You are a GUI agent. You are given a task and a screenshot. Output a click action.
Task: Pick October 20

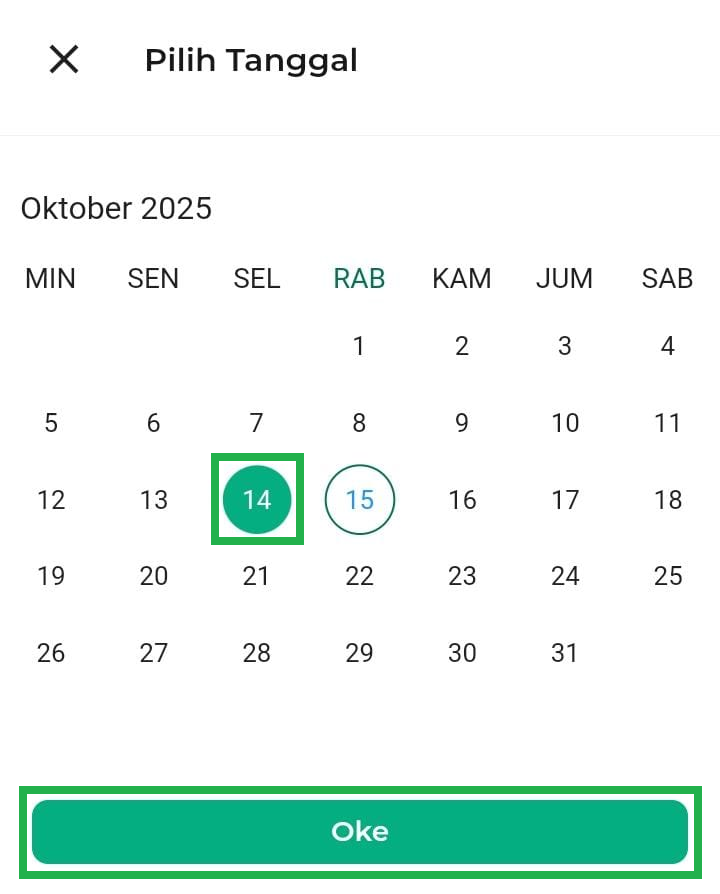pyautogui.click(x=154, y=576)
